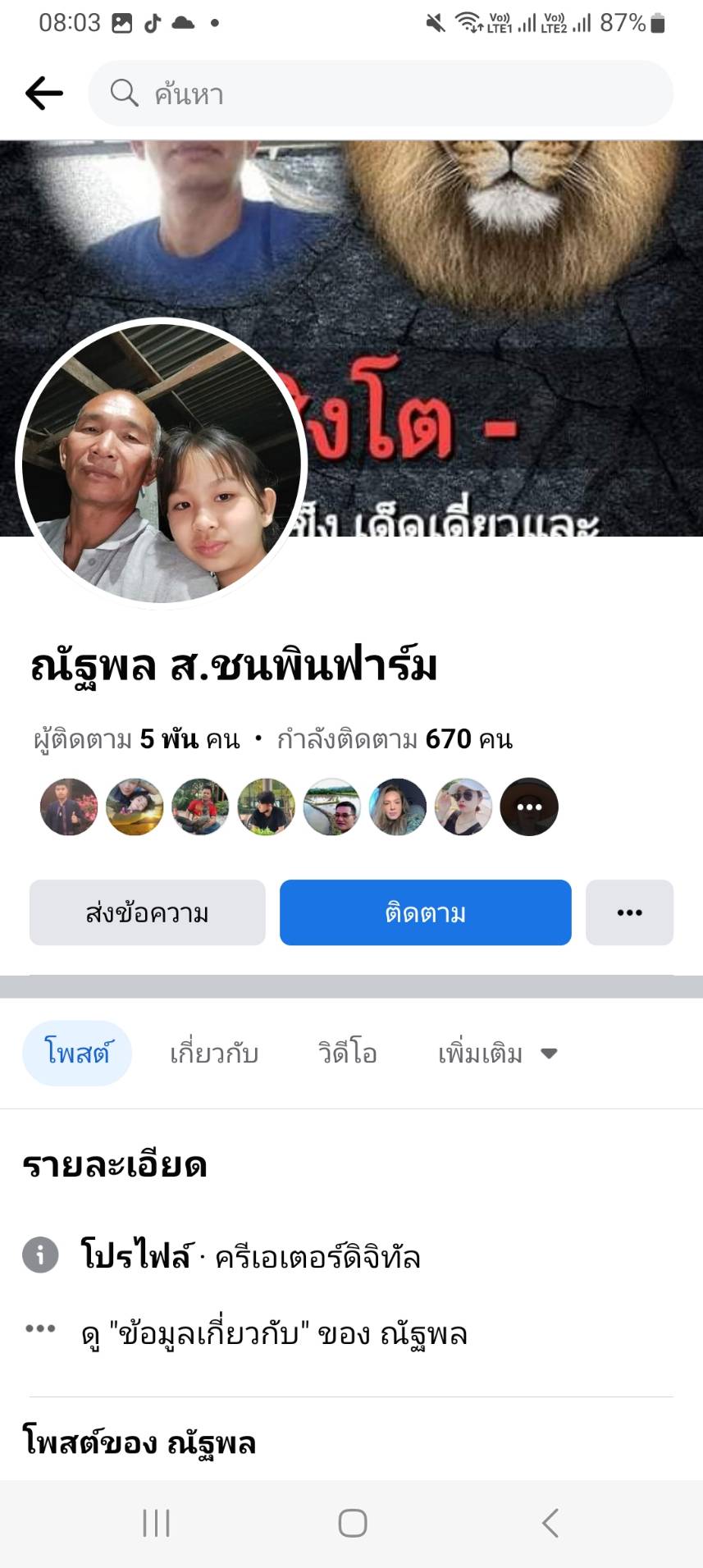
Task: Open the โปรไฟล์ ครีเอเตอร์ดิจิทัล info row
Action: click(x=250, y=1256)
